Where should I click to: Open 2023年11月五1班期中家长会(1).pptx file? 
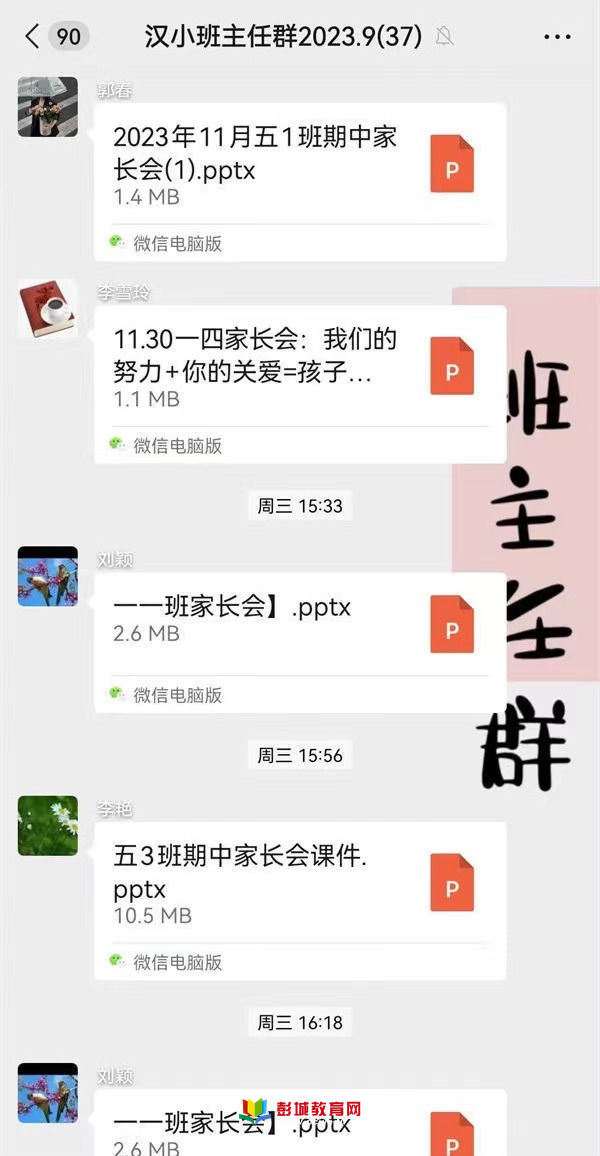(299, 165)
